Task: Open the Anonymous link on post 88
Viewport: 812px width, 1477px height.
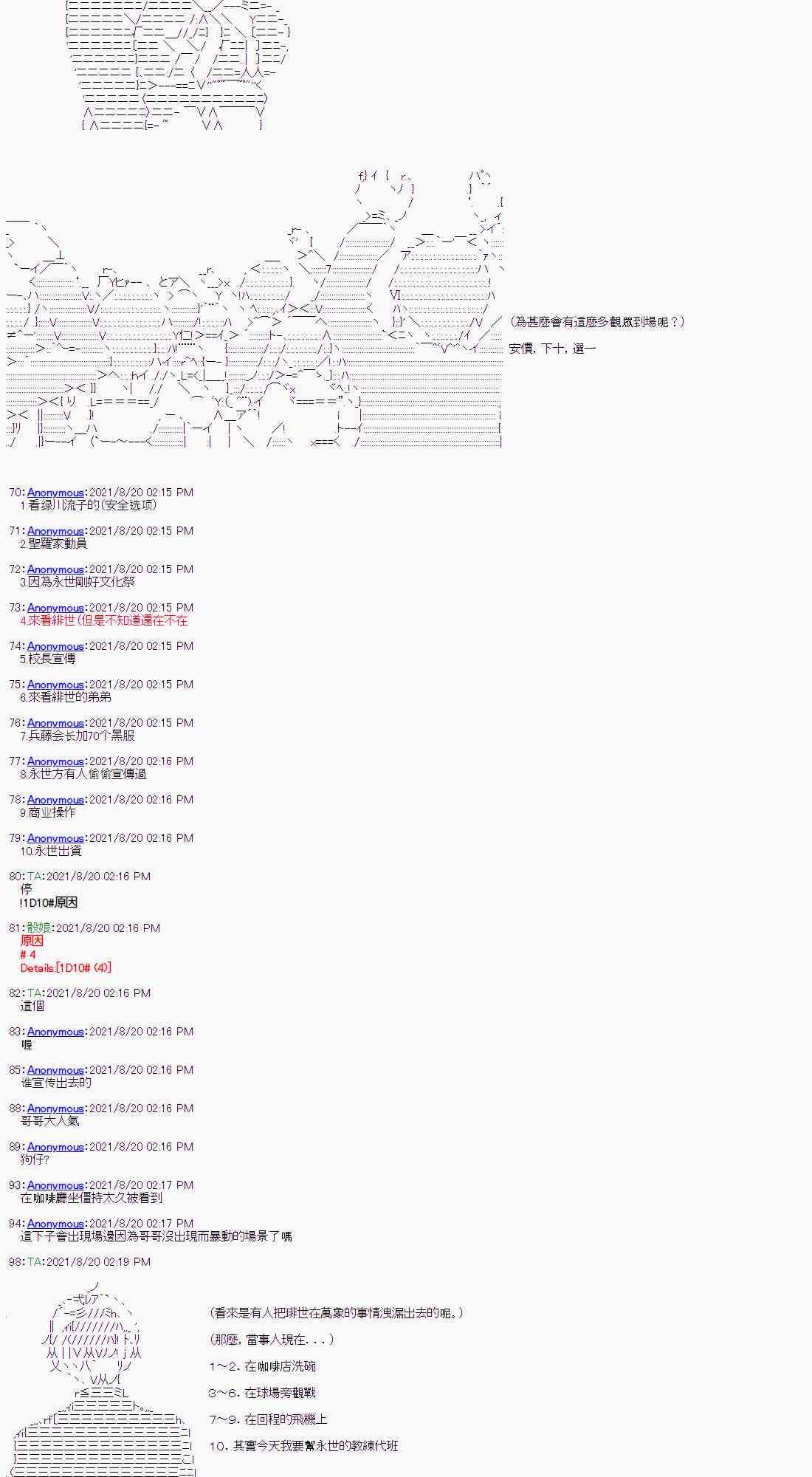Action: point(55,1108)
